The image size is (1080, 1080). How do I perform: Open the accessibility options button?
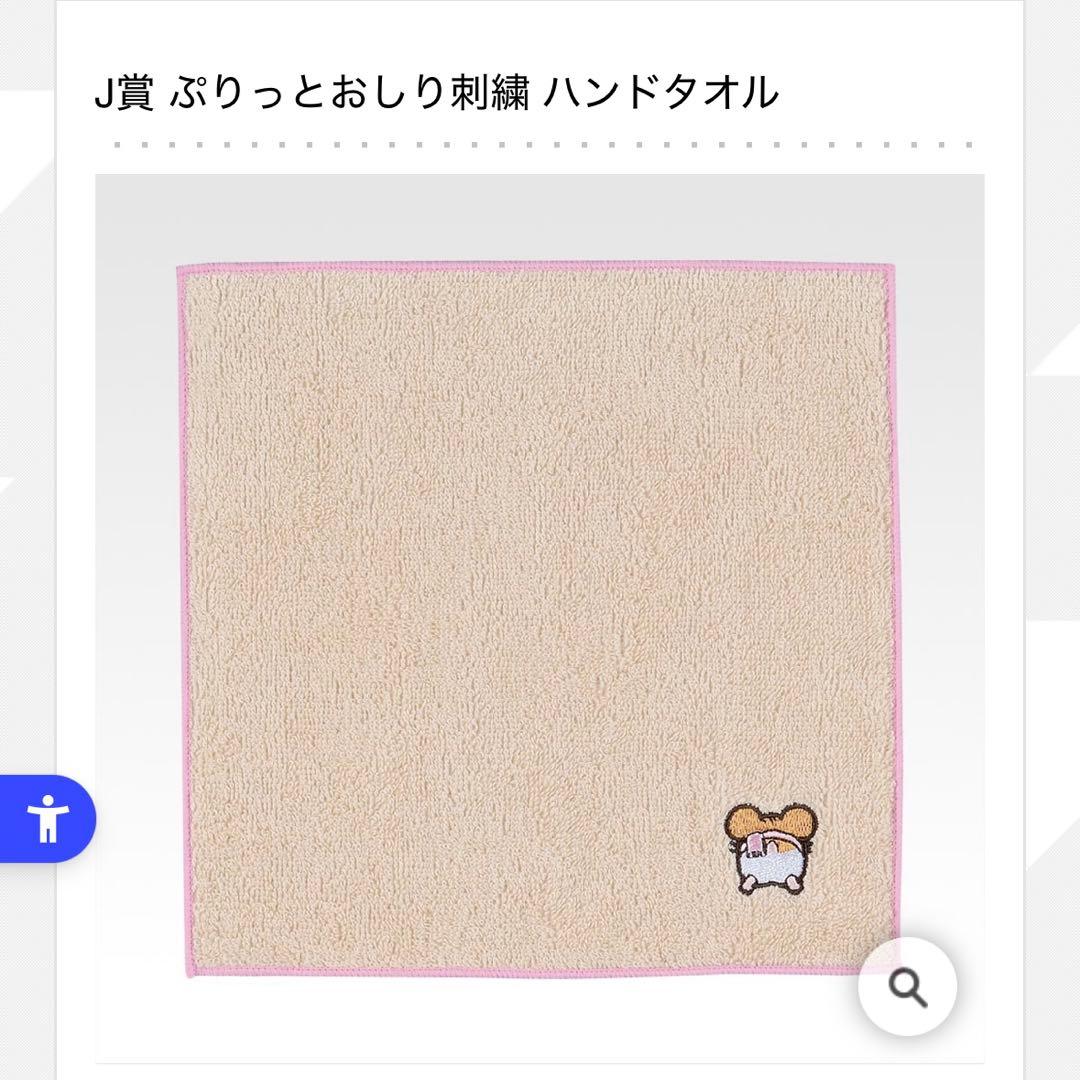click(47, 819)
